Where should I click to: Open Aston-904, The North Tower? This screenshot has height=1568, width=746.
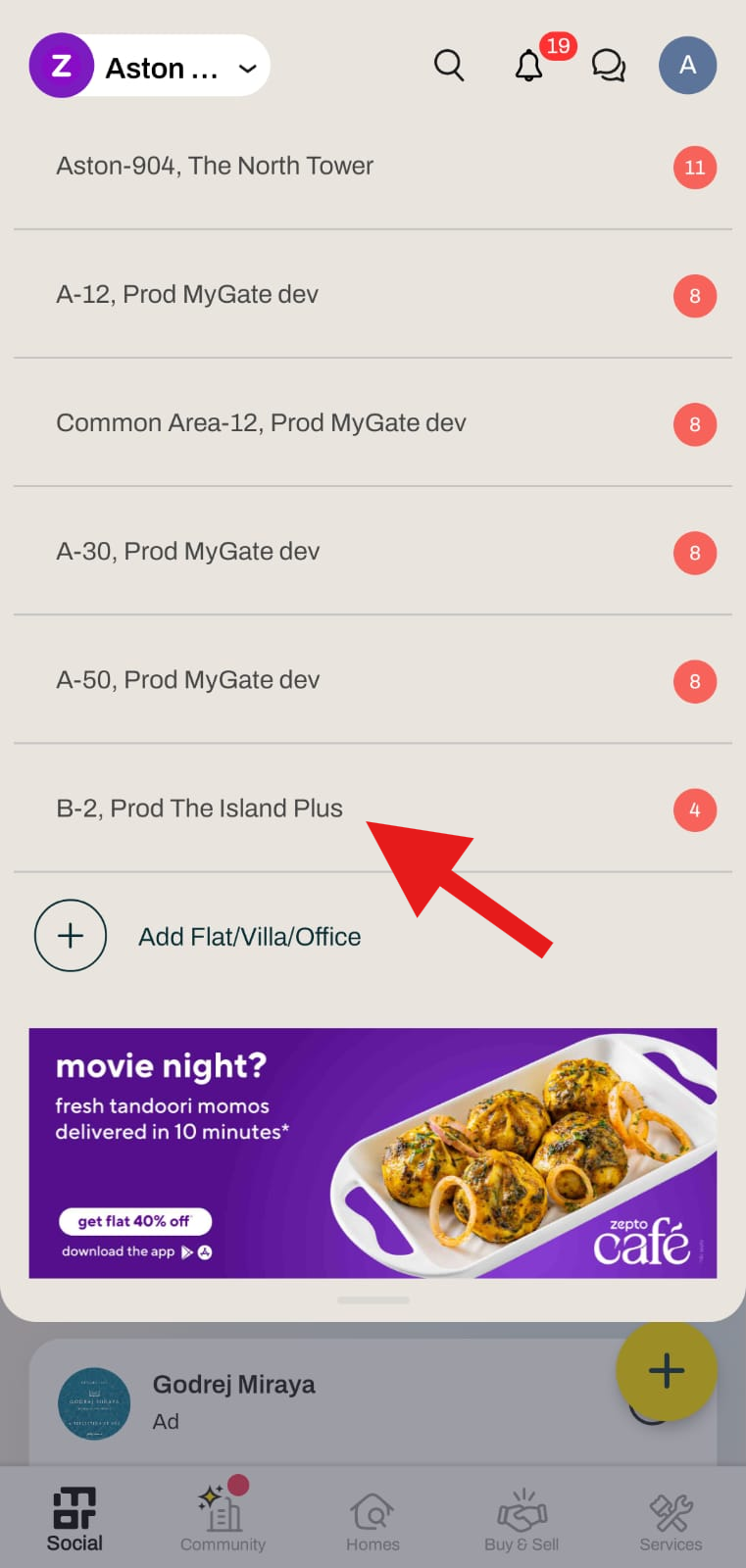point(215,166)
